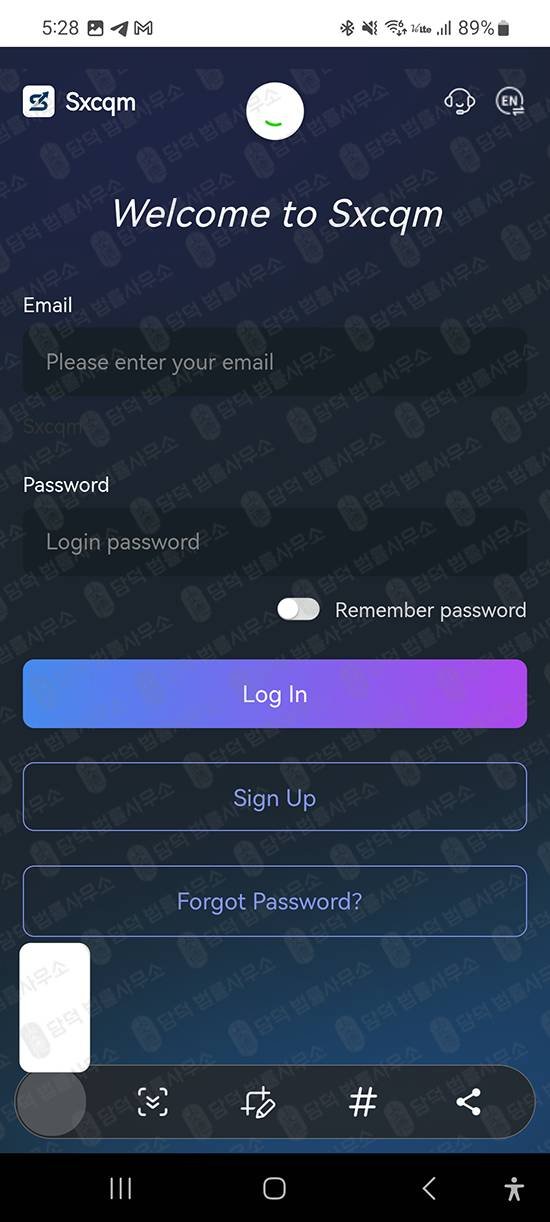Open customer support headset icon
The width and height of the screenshot is (550, 1222).
(459, 101)
